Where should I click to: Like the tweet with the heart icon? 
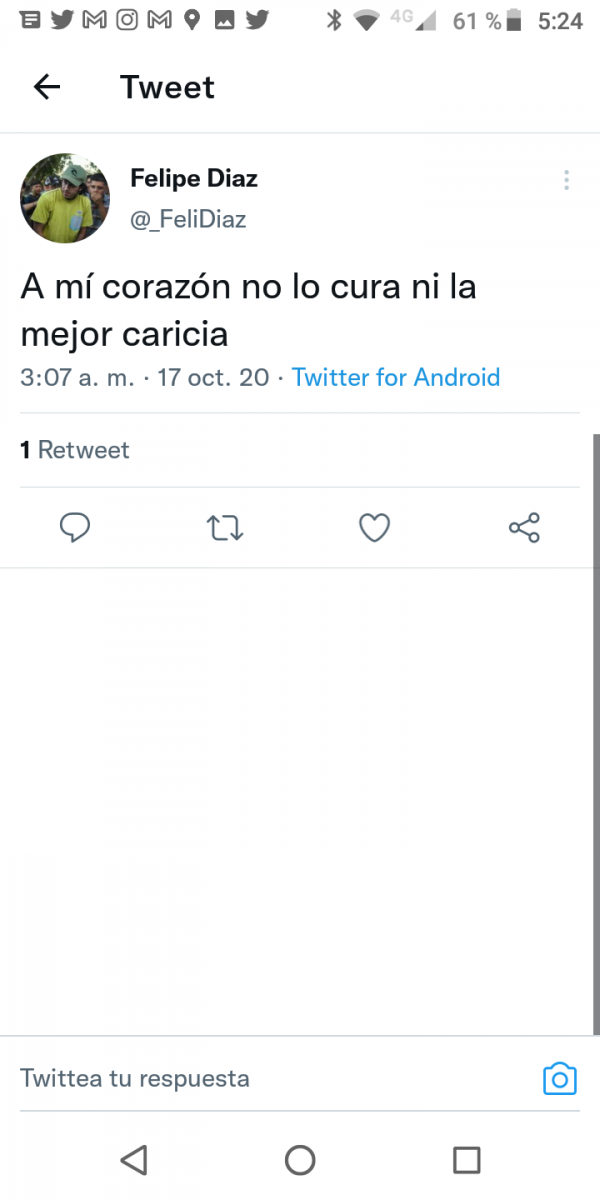tap(374, 527)
